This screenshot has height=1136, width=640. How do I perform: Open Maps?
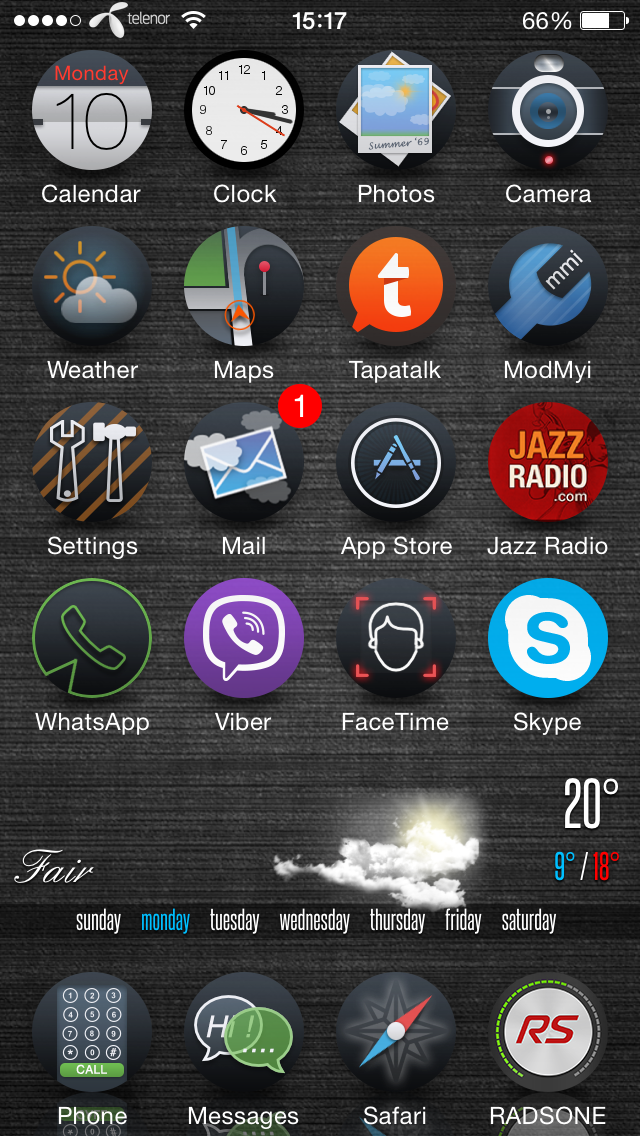(x=244, y=286)
